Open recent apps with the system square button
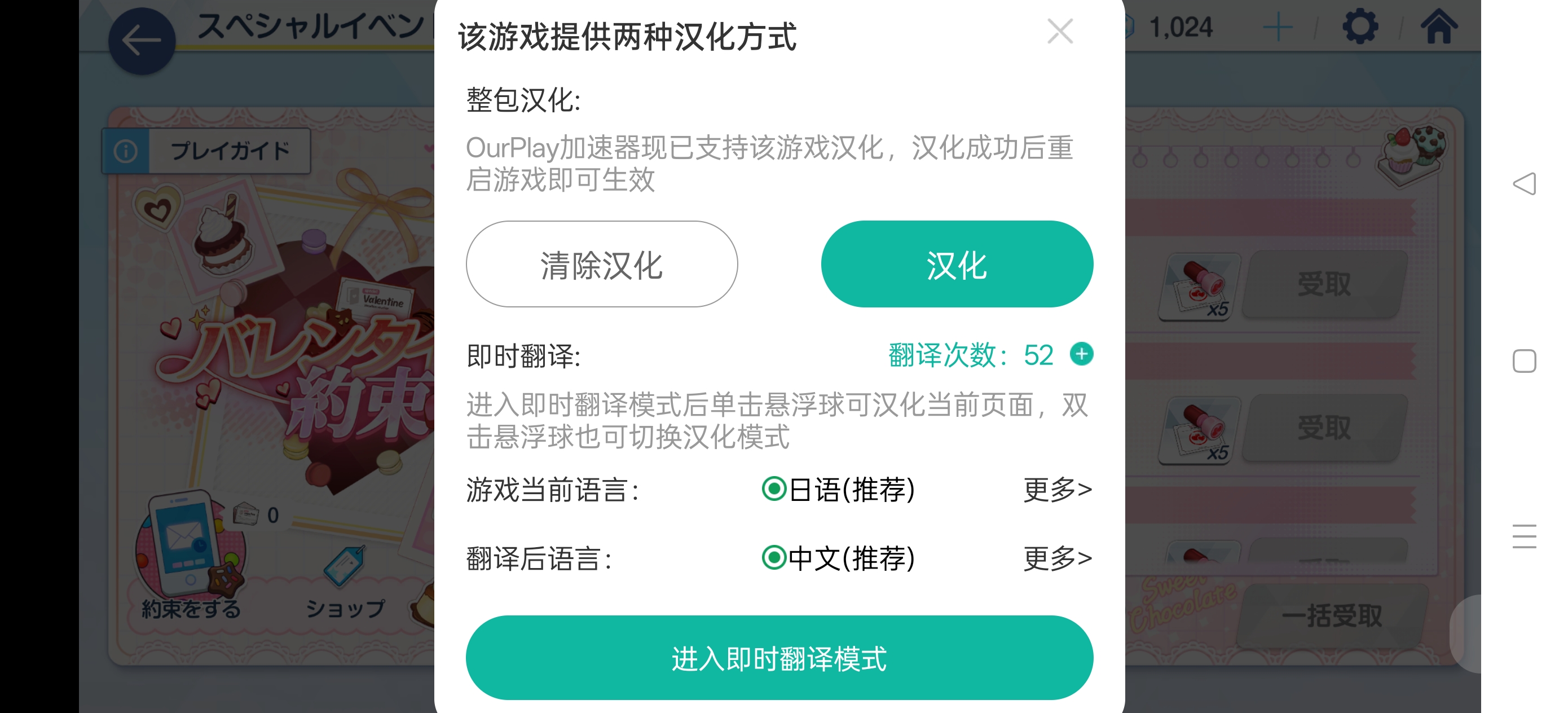Screen dimensions: 1568x713 1524,361
